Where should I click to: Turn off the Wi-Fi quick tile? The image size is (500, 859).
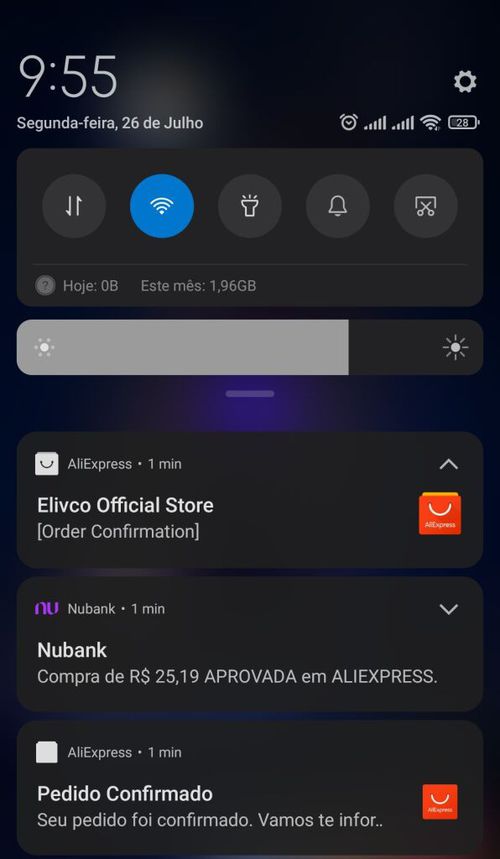[162, 206]
